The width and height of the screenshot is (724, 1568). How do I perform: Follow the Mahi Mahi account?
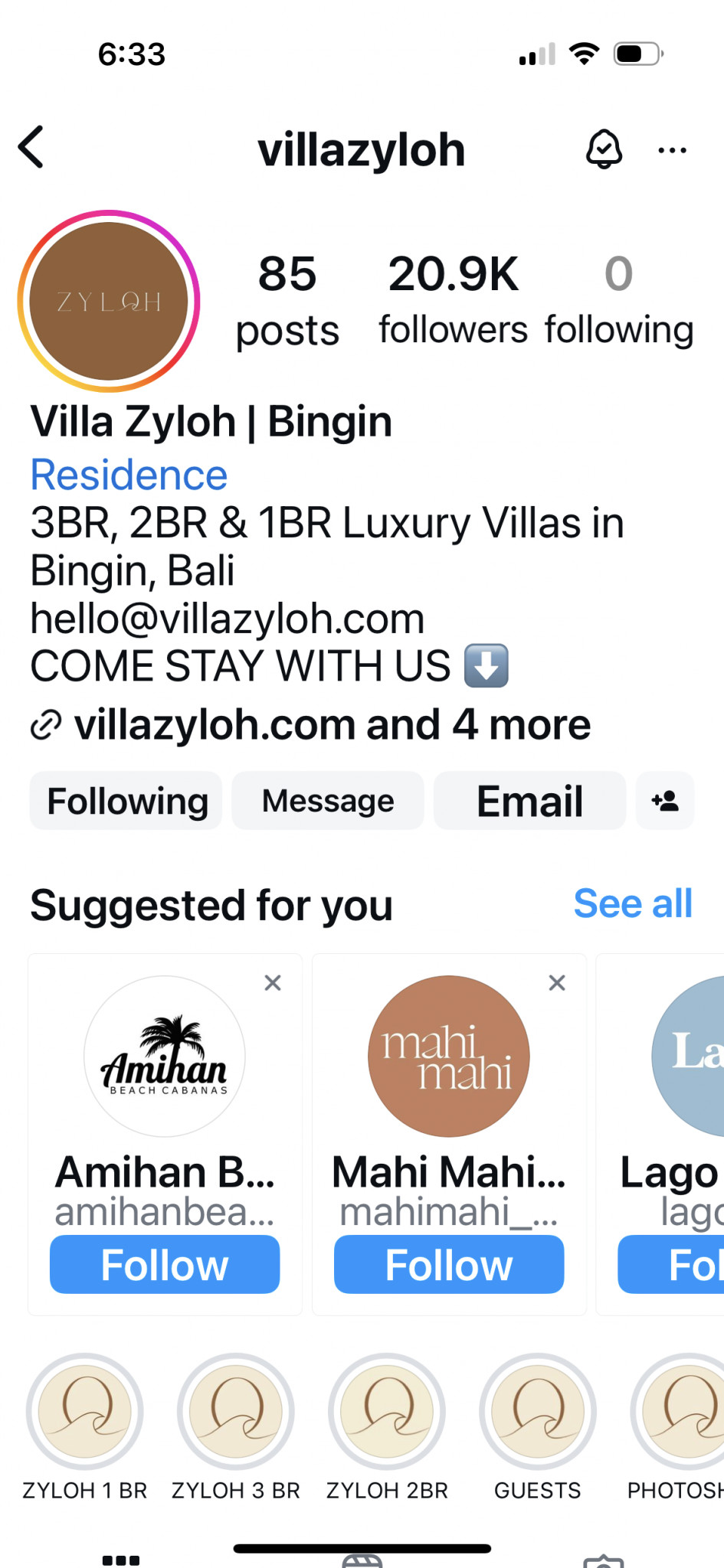pyautogui.click(x=449, y=1264)
